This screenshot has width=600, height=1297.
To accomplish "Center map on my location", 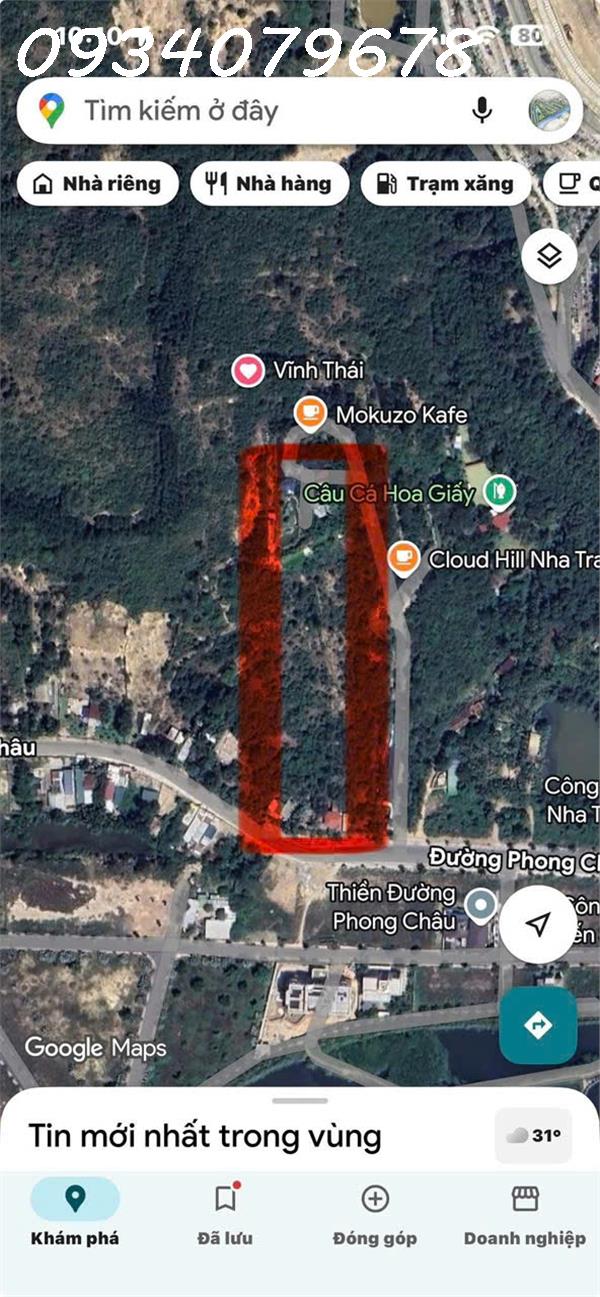I will [538, 924].
